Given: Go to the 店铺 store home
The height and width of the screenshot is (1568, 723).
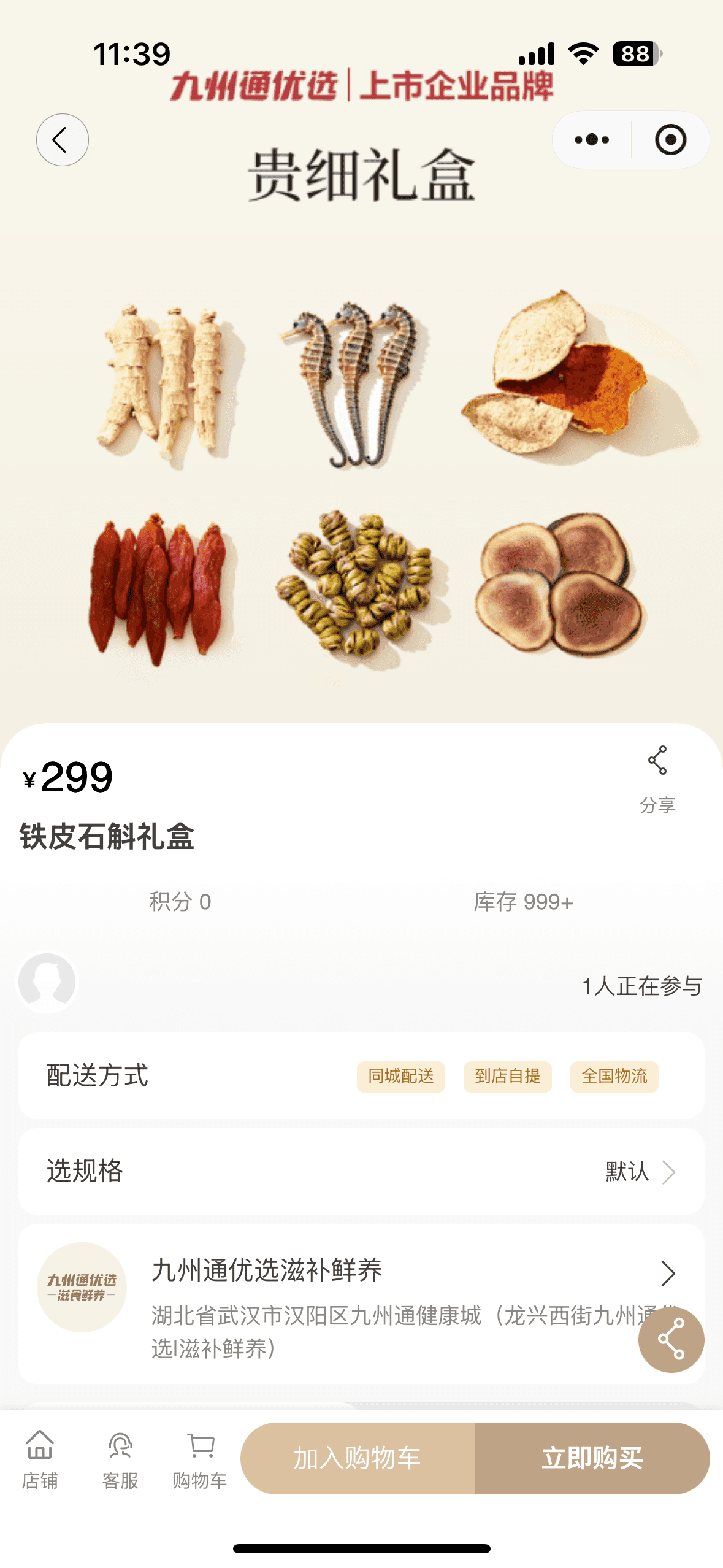Looking at the screenshot, I should pyautogui.click(x=40, y=1459).
